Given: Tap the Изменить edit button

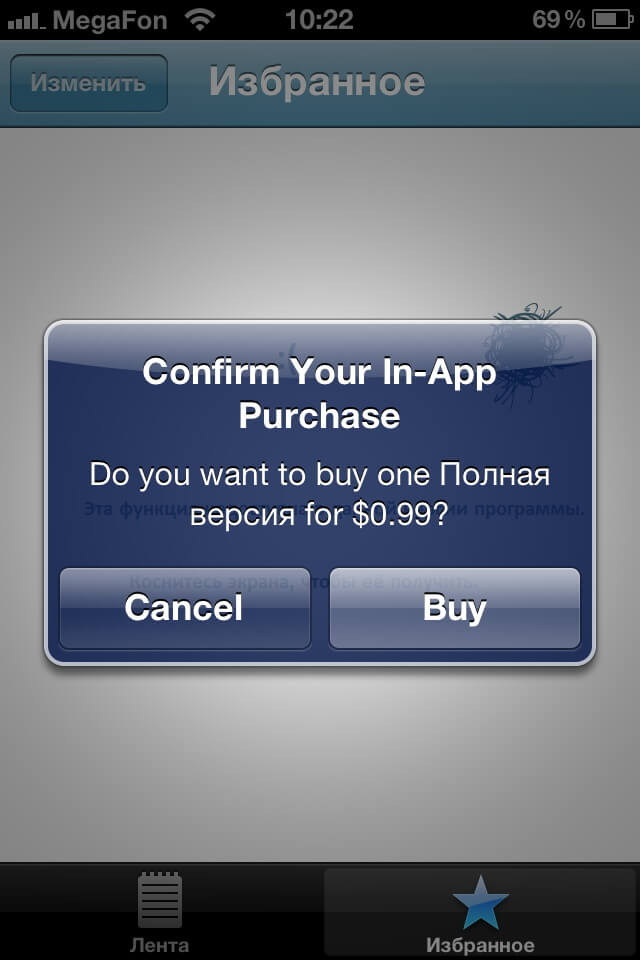Looking at the screenshot, I should (88, 83).
